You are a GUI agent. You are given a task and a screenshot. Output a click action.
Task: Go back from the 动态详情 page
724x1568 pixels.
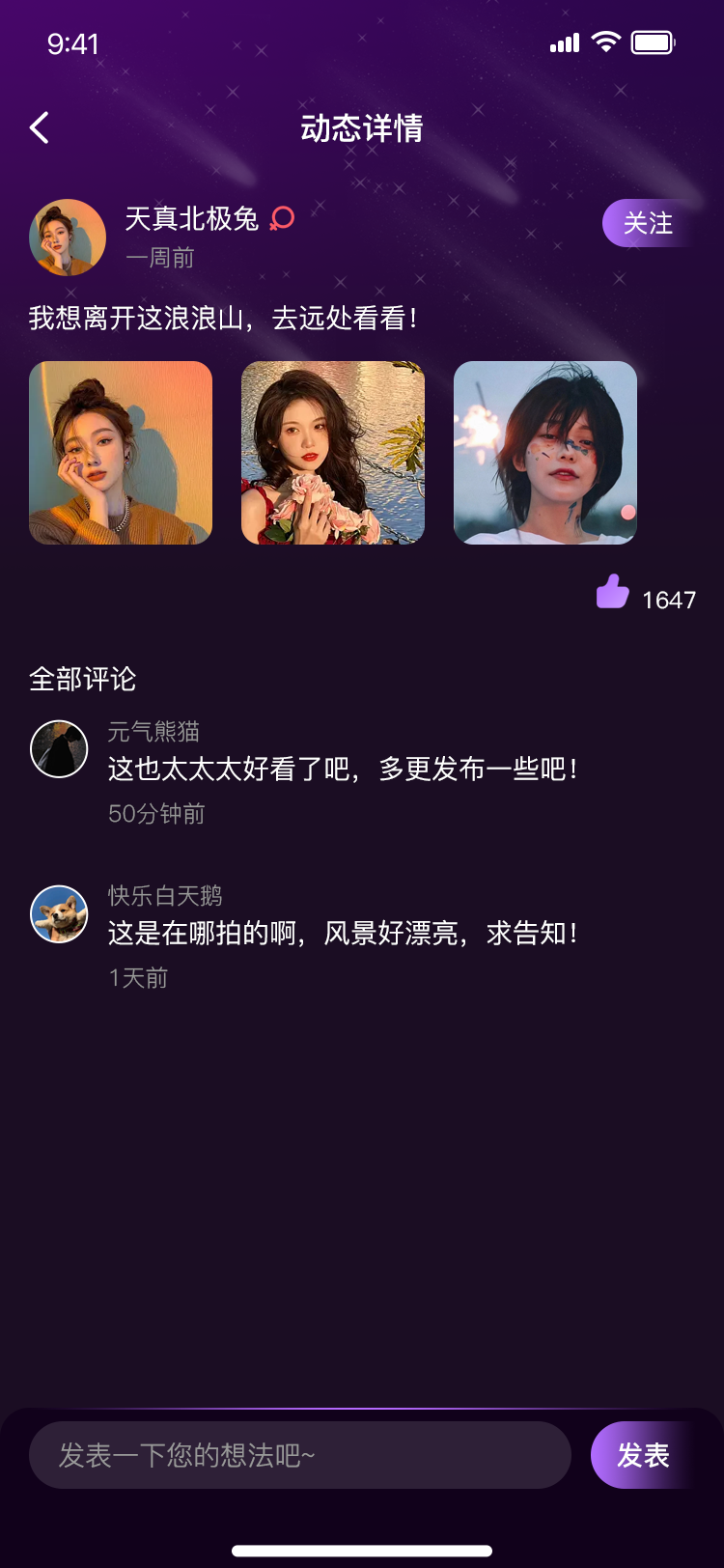pos(40,127)
